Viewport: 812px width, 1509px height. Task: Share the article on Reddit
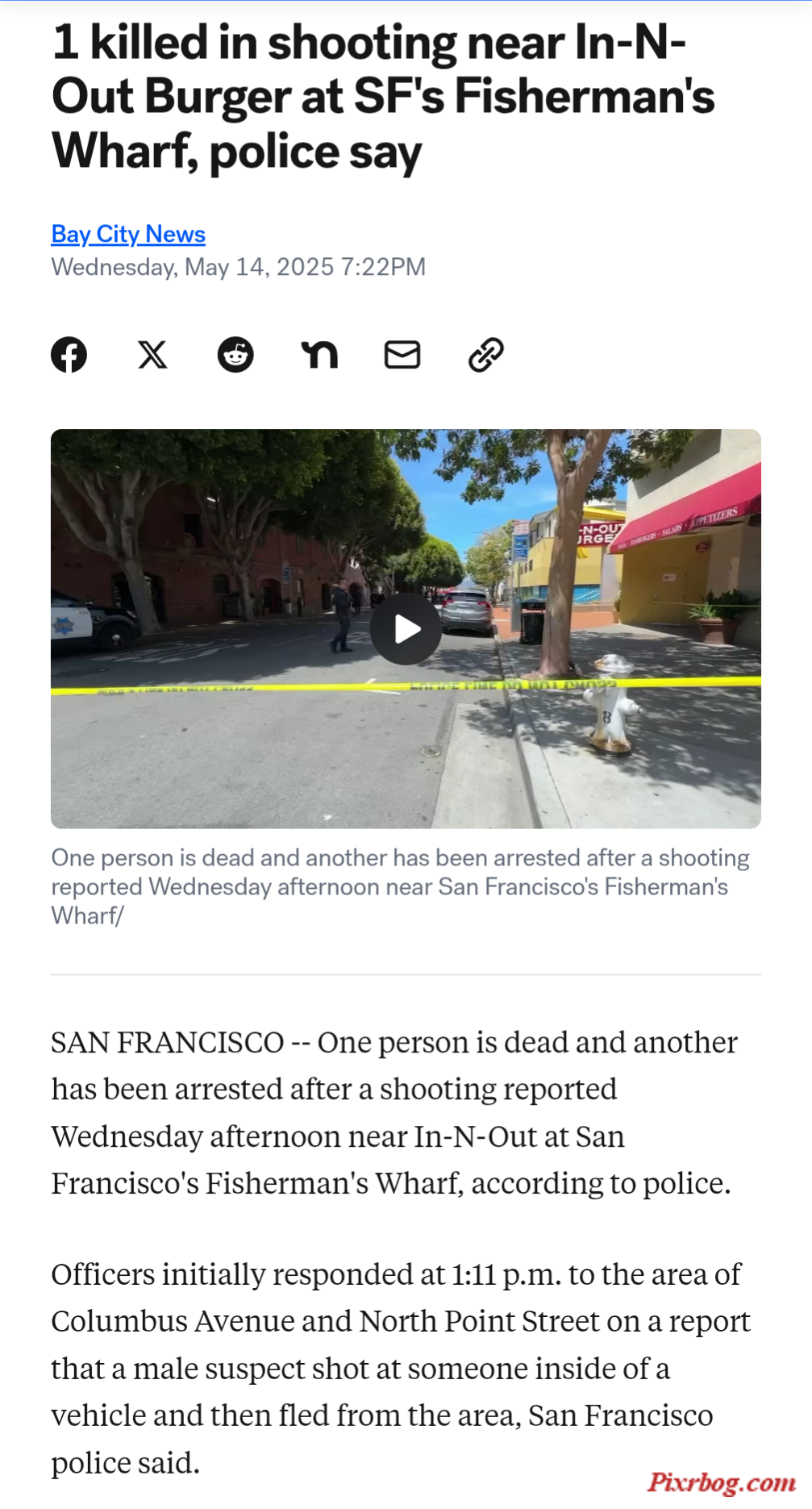[x=235, y=354]
